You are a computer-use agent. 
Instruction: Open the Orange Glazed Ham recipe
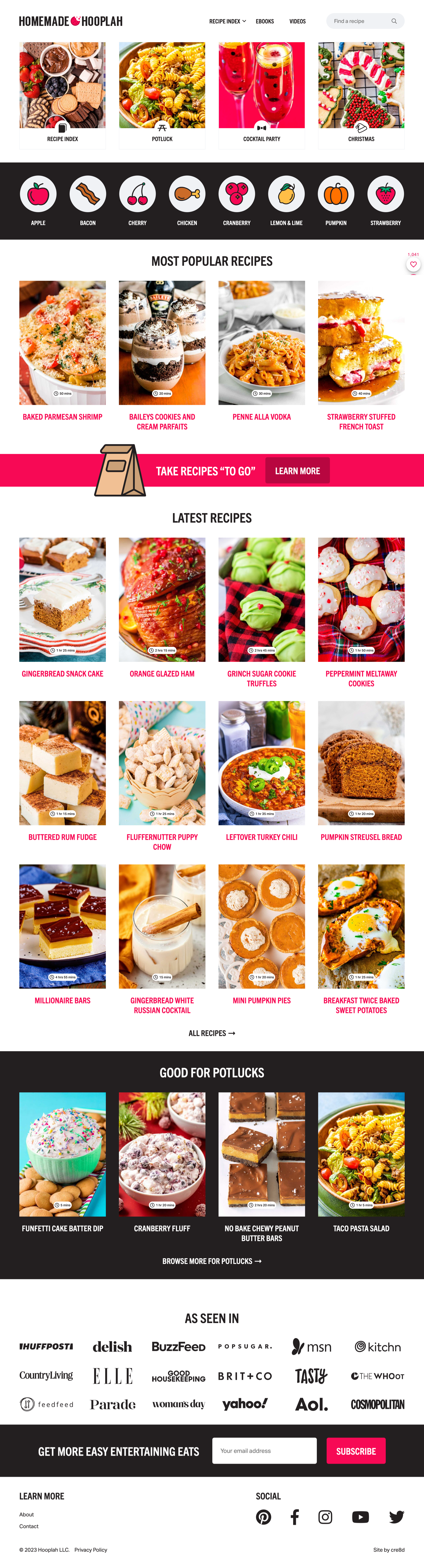(x=162, y=673)
